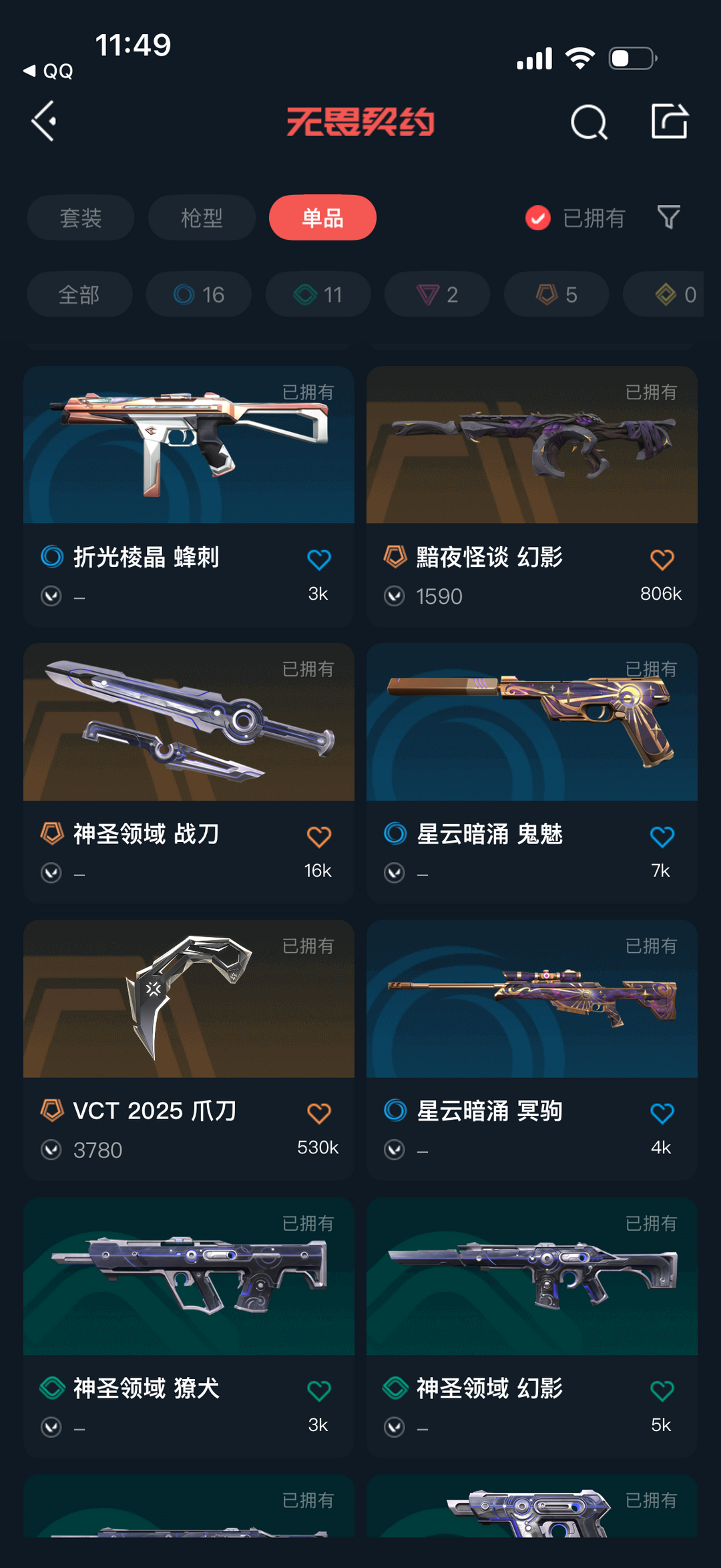Open the filter funnel icon
Viewport: 721px width, 1568px height.
(x=668, y=217)
